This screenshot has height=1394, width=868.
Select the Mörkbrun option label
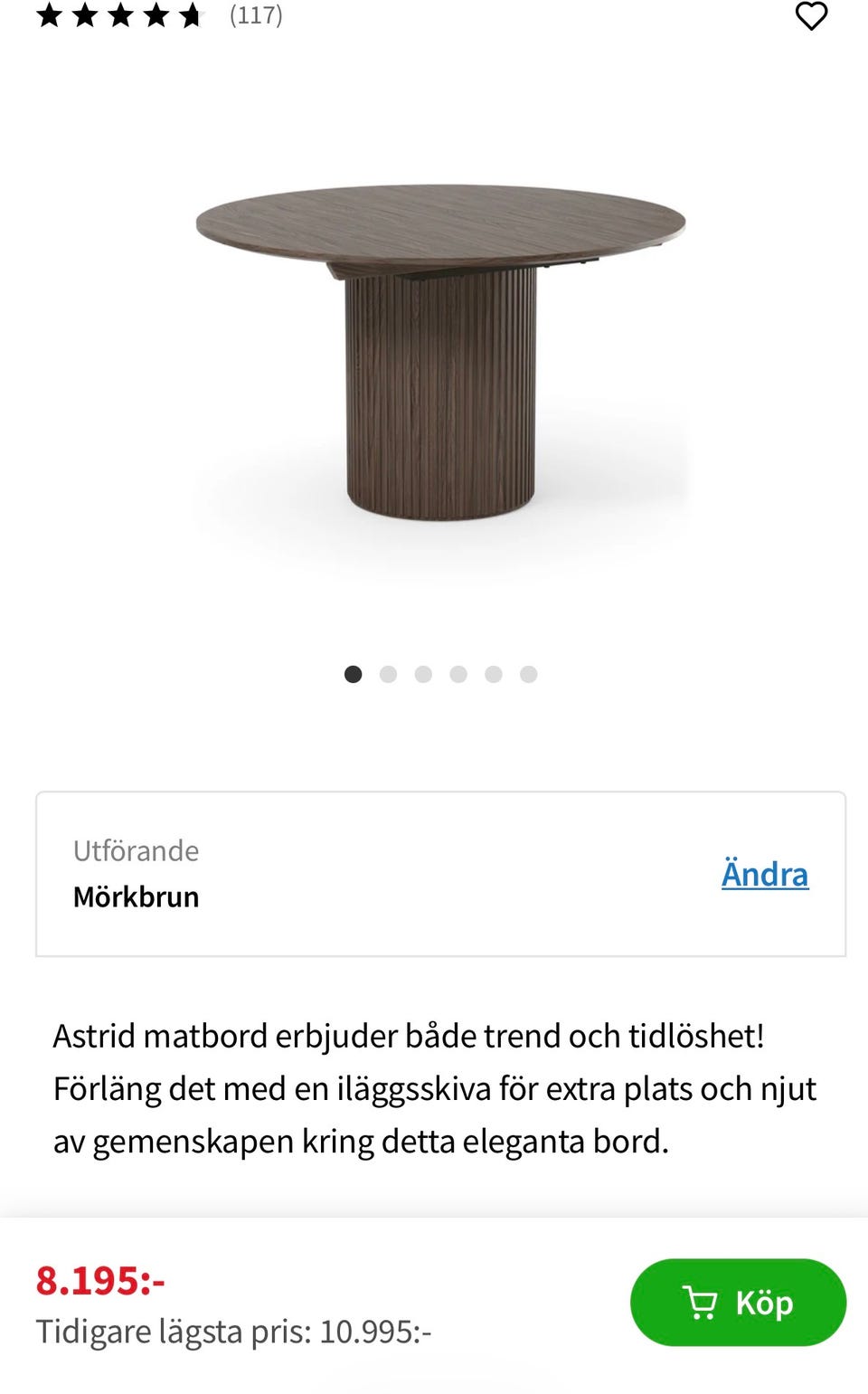[137, 896]
